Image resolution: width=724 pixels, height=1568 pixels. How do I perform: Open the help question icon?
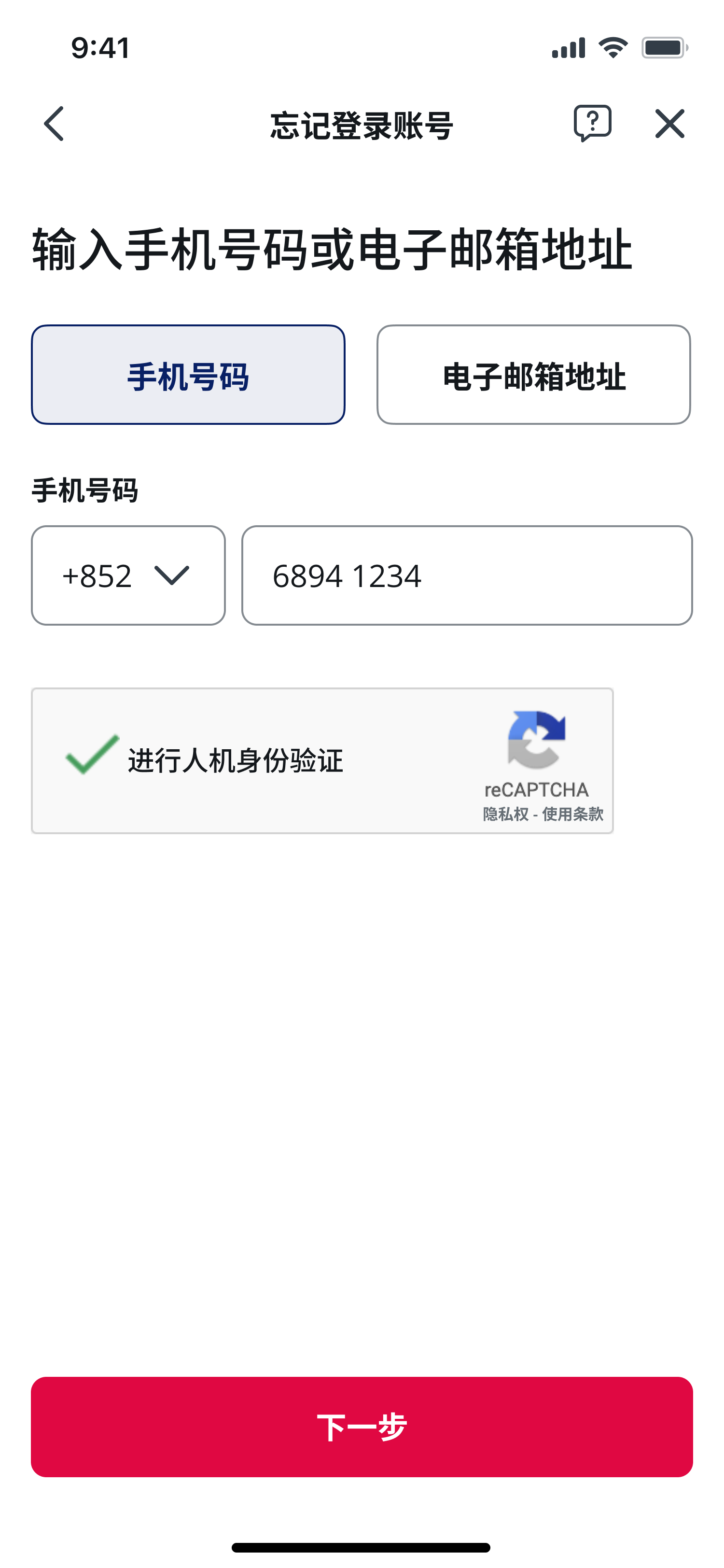592,124
